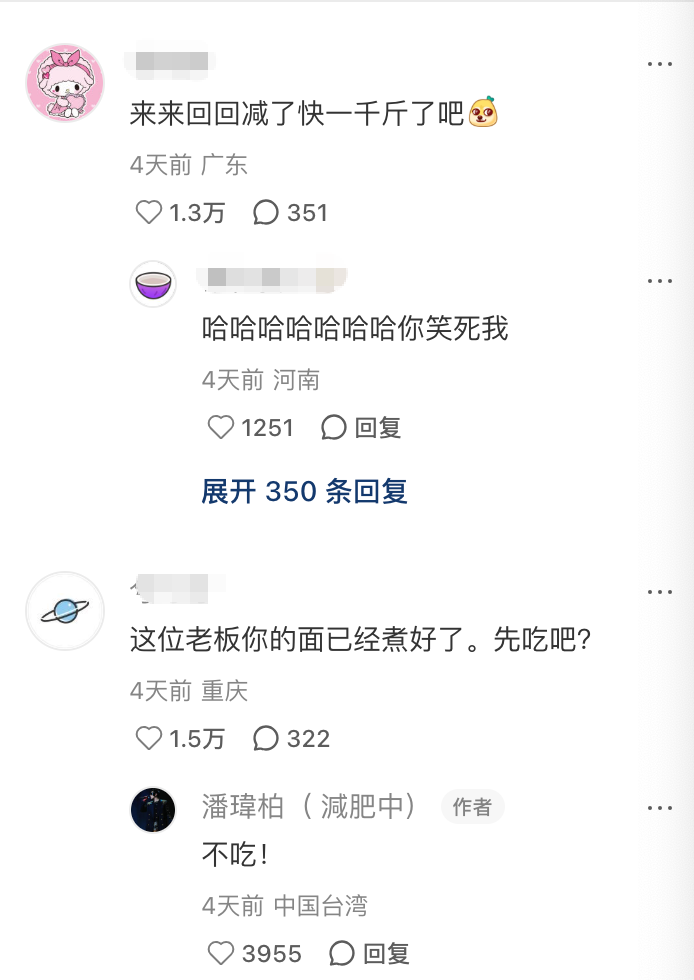Open the overflow menu for the 你笑死我 reply
The width and height of the screenshot is (694, 980).
pos(659,281)
